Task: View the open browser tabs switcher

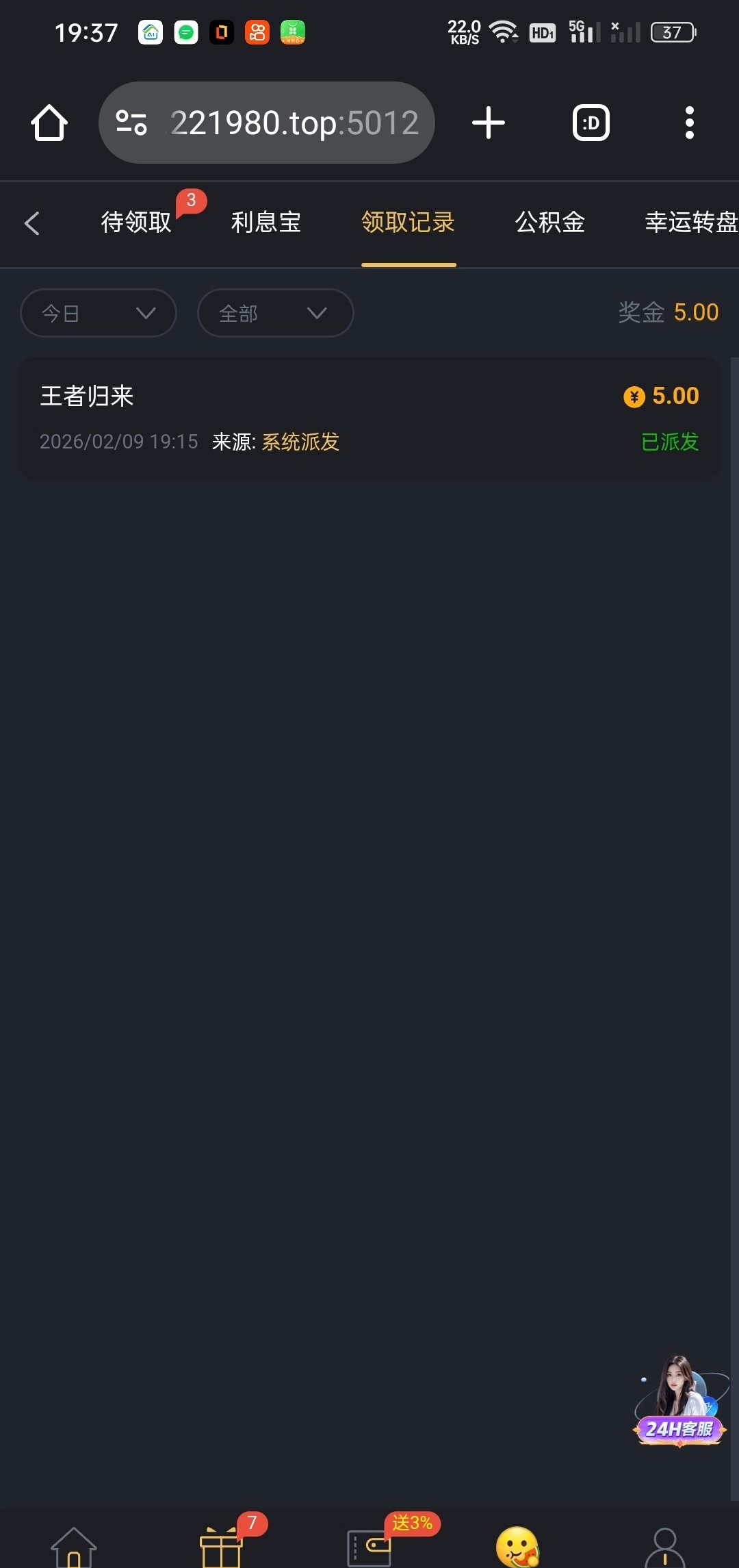Action: coord(591,123)
